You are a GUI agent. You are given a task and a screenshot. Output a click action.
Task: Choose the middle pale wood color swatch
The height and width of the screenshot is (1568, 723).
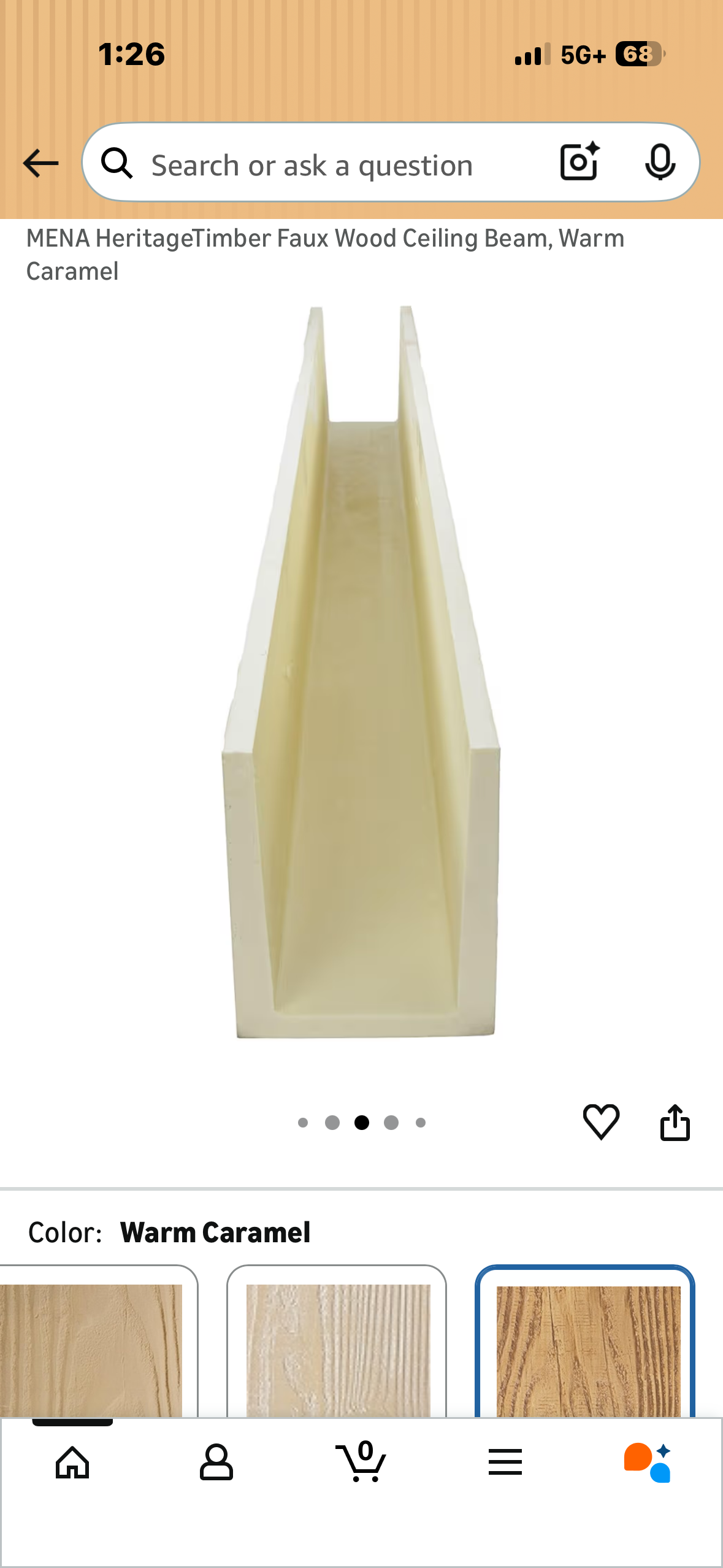click(x=337, y=1342)
